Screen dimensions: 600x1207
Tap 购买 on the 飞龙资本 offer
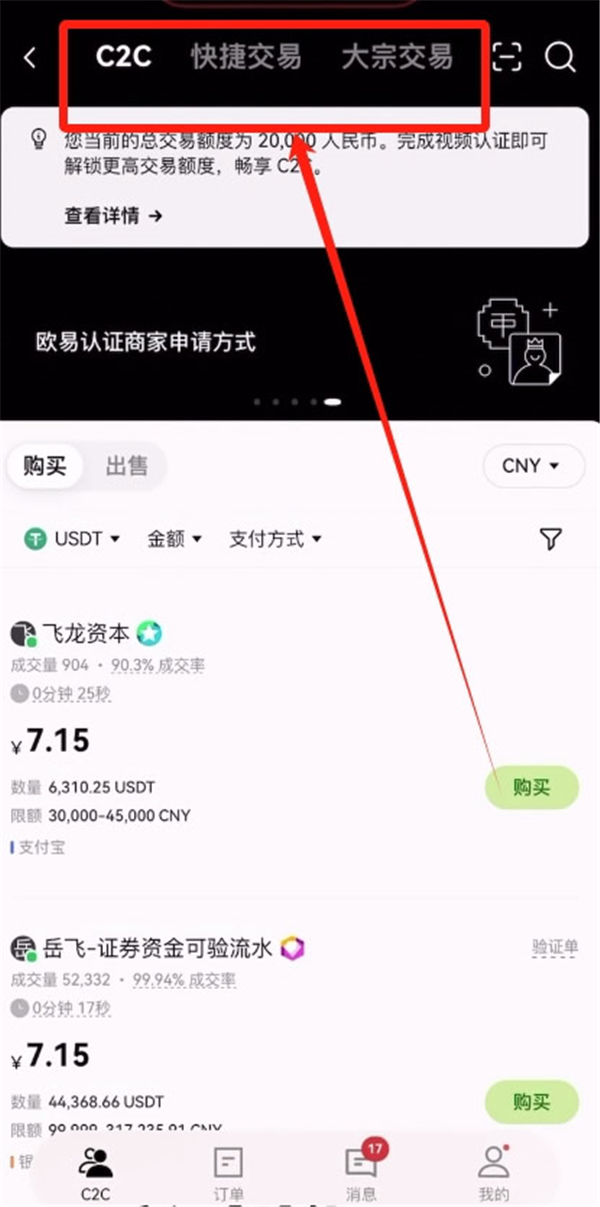[531, 788]
